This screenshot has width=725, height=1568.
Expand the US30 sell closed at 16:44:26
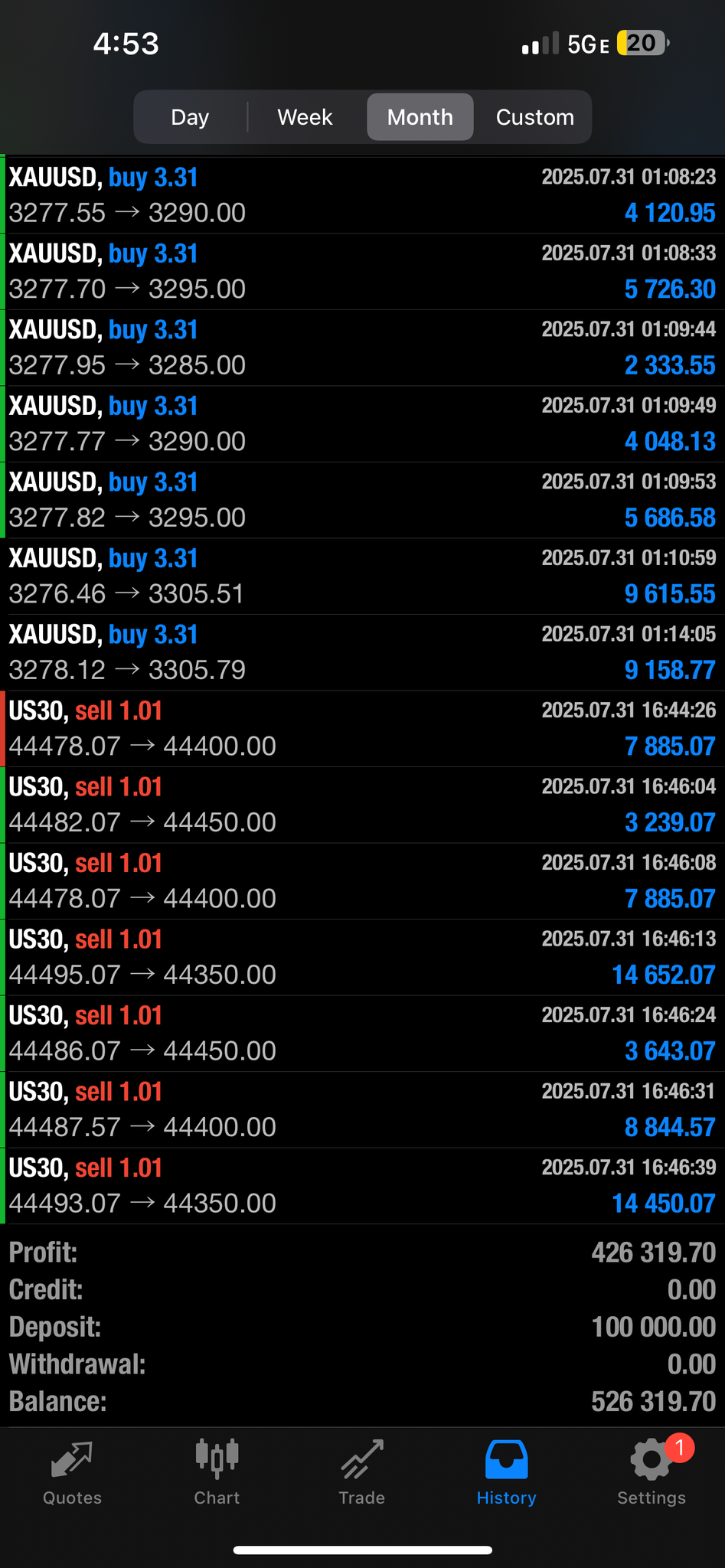click(362, 729)
